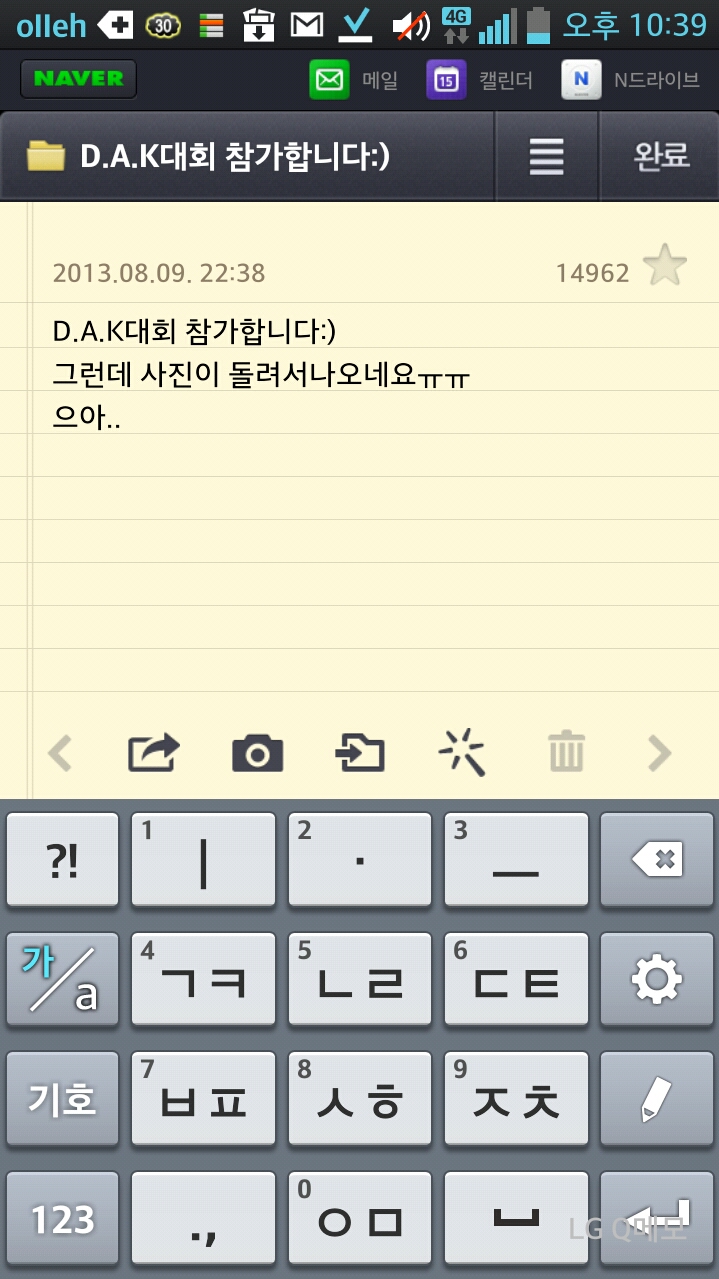
Task: Go to the next memo arrow
Action: pos(659,753)
